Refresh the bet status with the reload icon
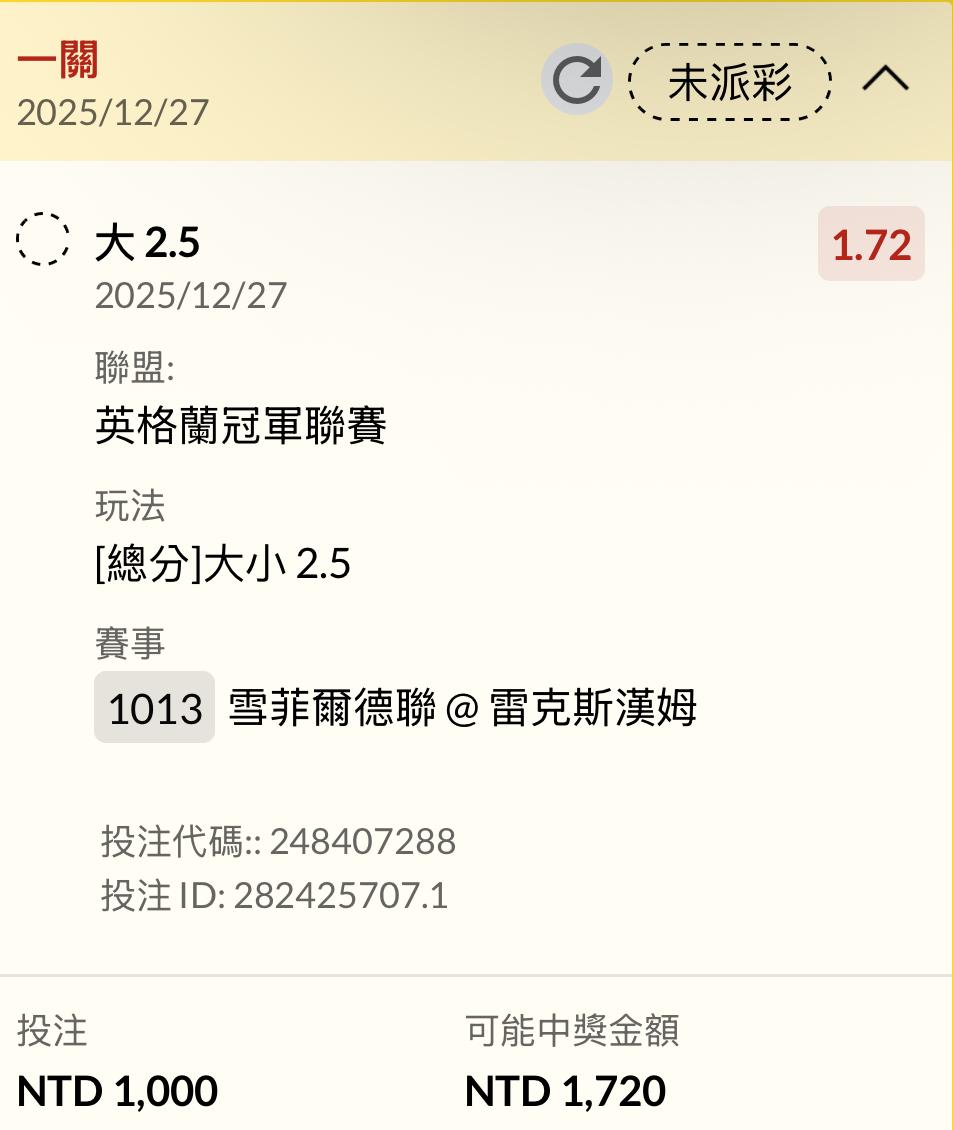Screen dimensions: 953x1130 pyautogui.click(x=577, y=79)
